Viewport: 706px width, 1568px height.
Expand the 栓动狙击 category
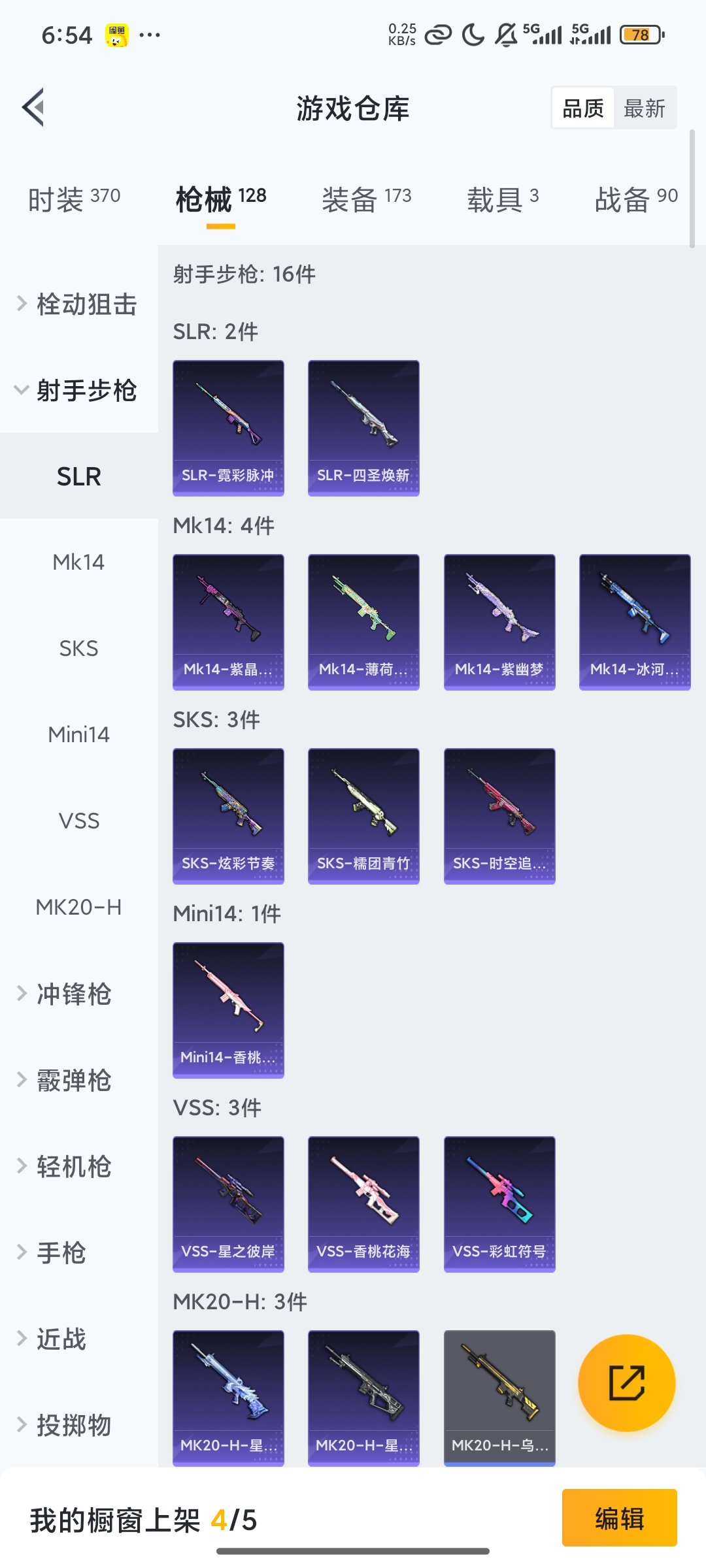click(x=78, y=304)
